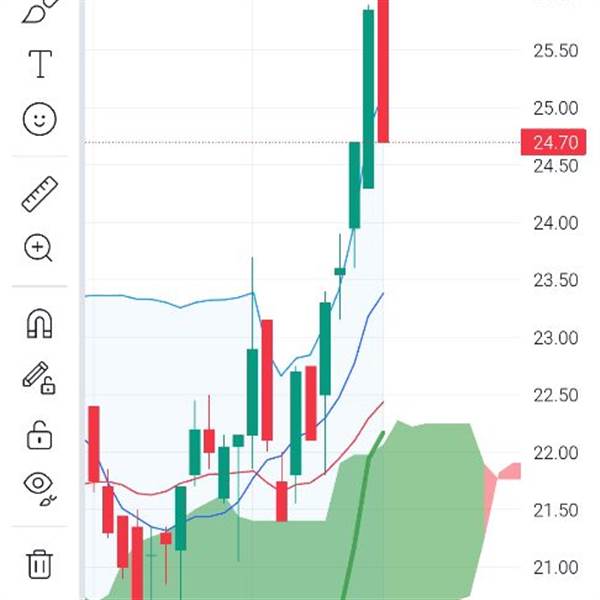Toggle the magnet snapping mode
The image size is (600, 600).
39,323
